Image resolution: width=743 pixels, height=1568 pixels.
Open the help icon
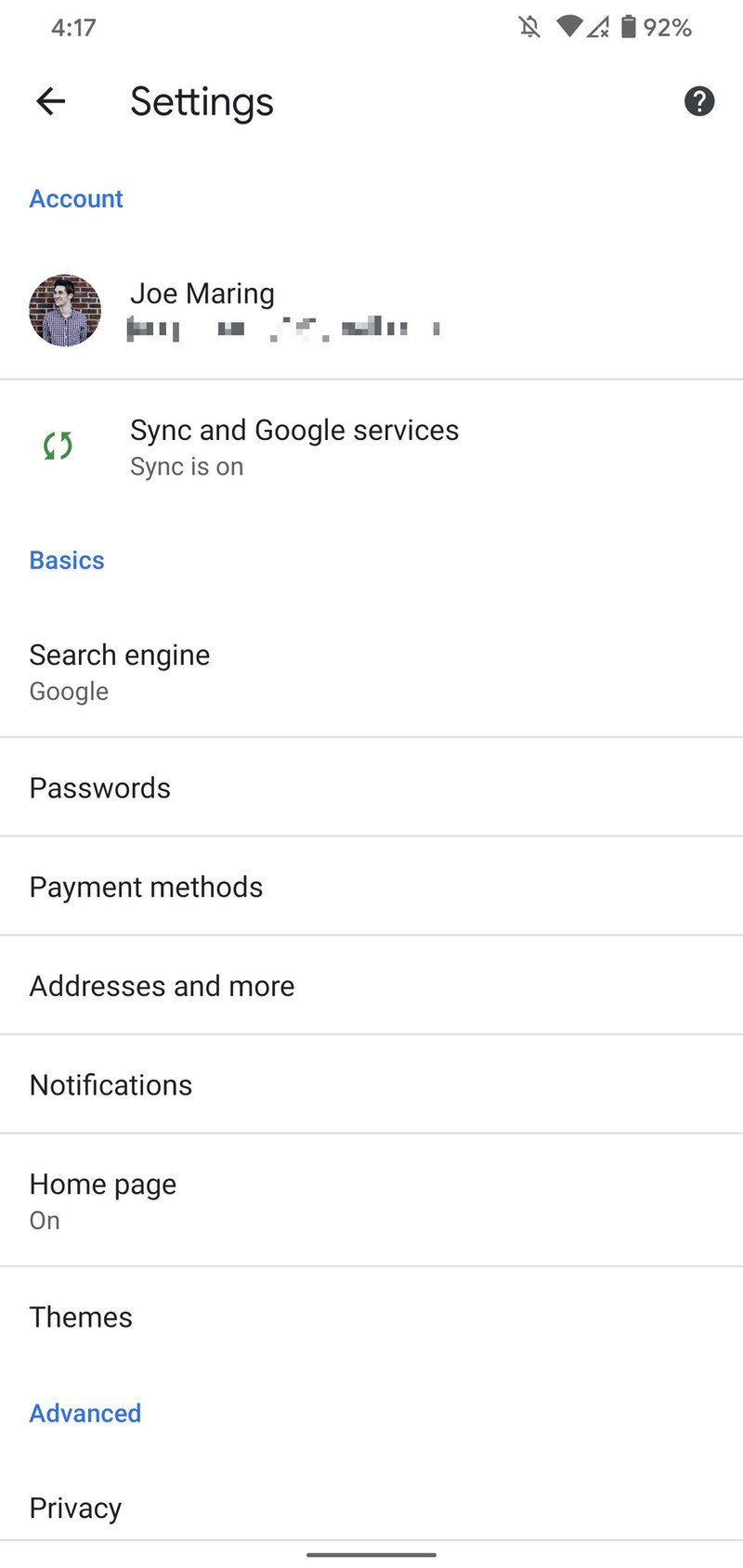698,101
